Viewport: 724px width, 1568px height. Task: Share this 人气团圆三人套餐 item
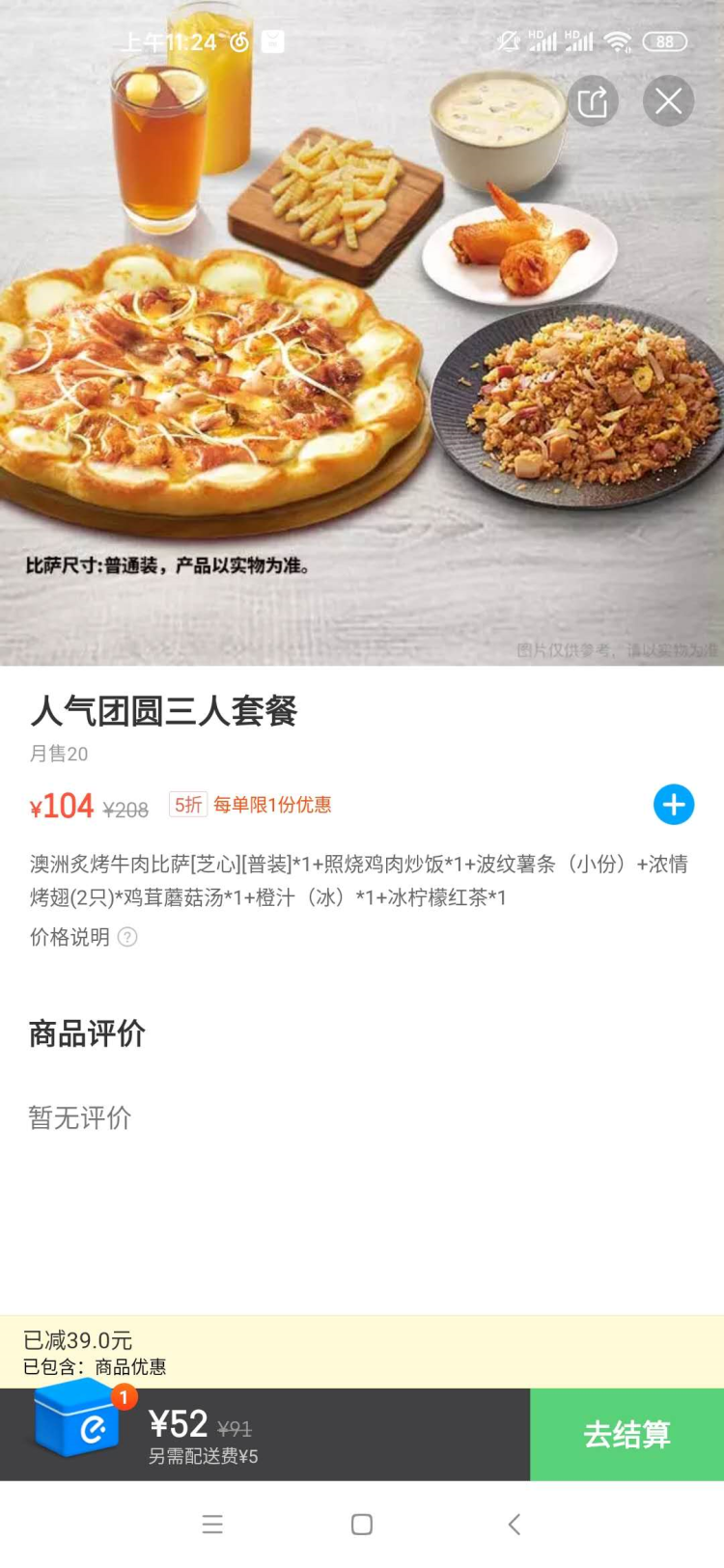coord(593,101)
